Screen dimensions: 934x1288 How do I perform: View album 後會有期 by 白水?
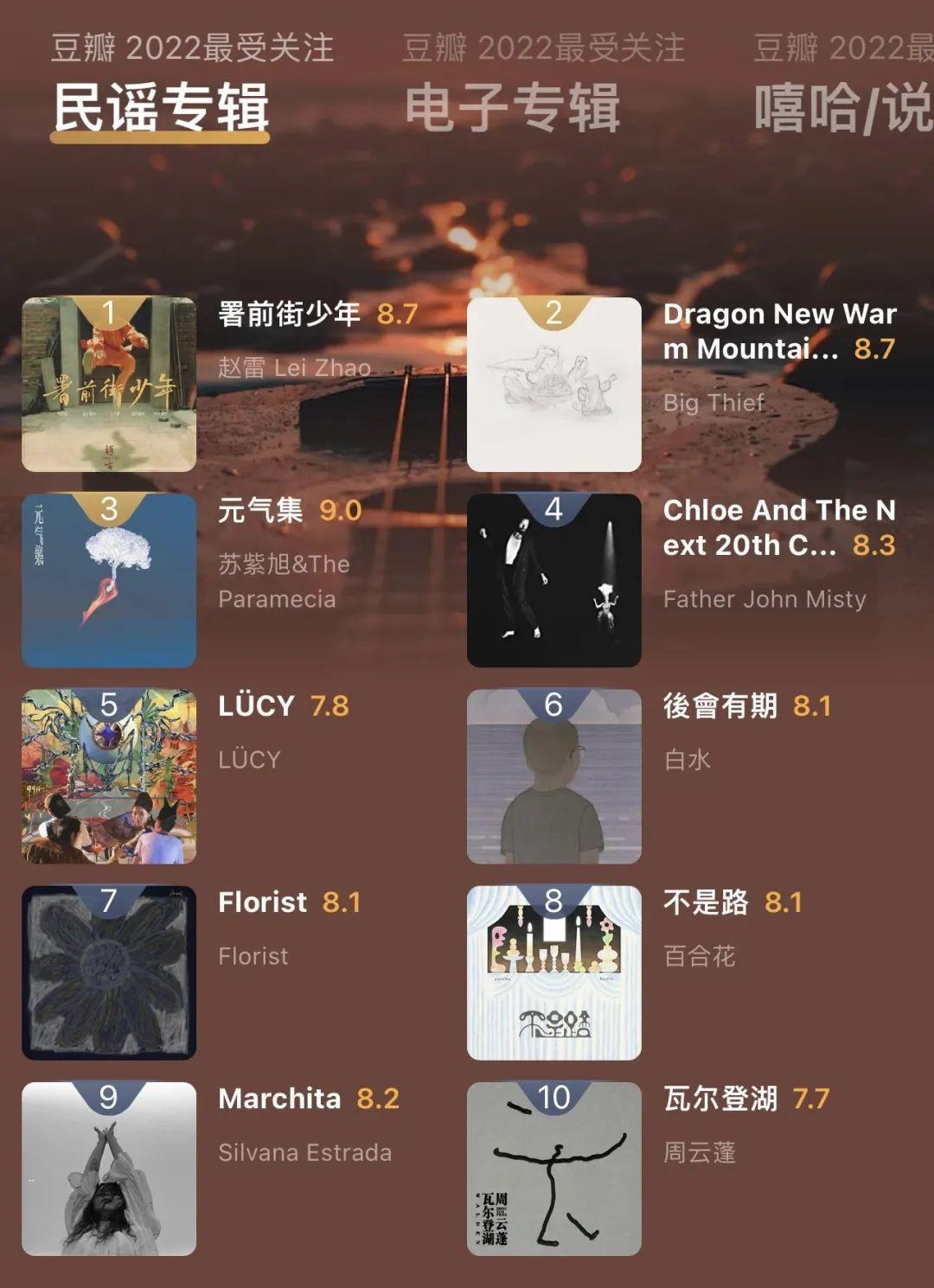[554, 776]
